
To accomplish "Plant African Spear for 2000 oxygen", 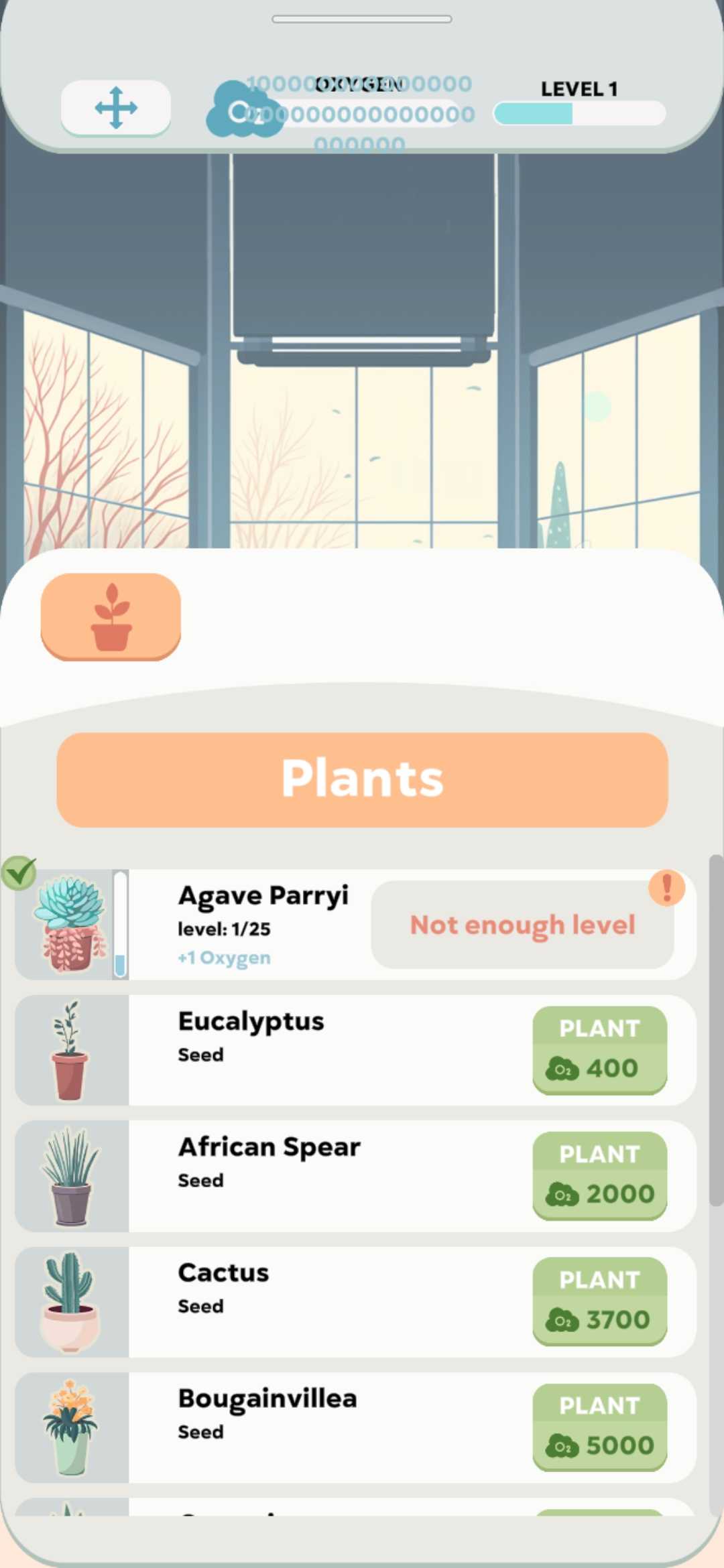I will click(599, 1175).
